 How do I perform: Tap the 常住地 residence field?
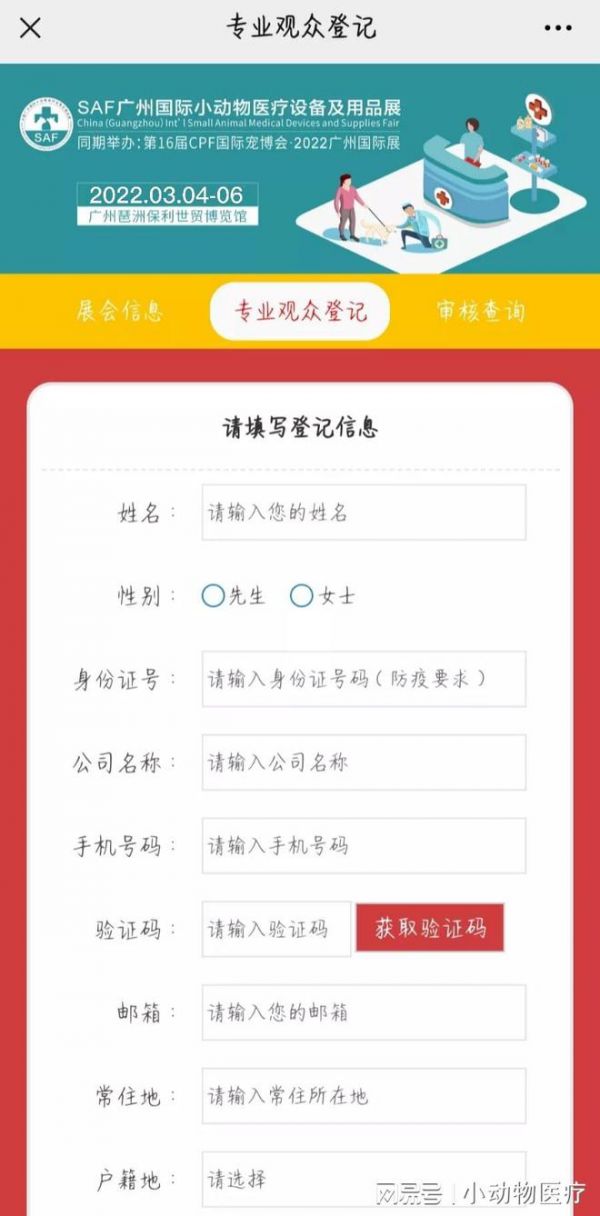(363, 1096)
